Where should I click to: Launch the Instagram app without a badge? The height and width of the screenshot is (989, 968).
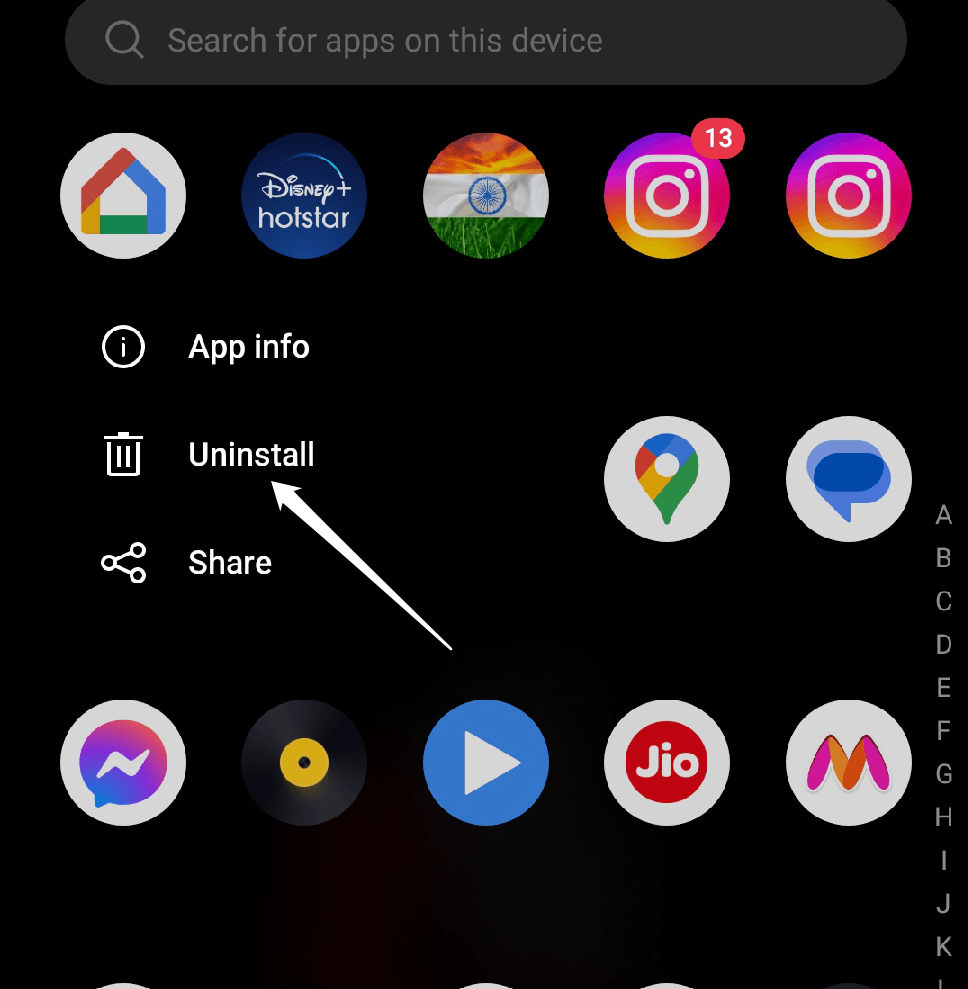(x=848, y=196)
